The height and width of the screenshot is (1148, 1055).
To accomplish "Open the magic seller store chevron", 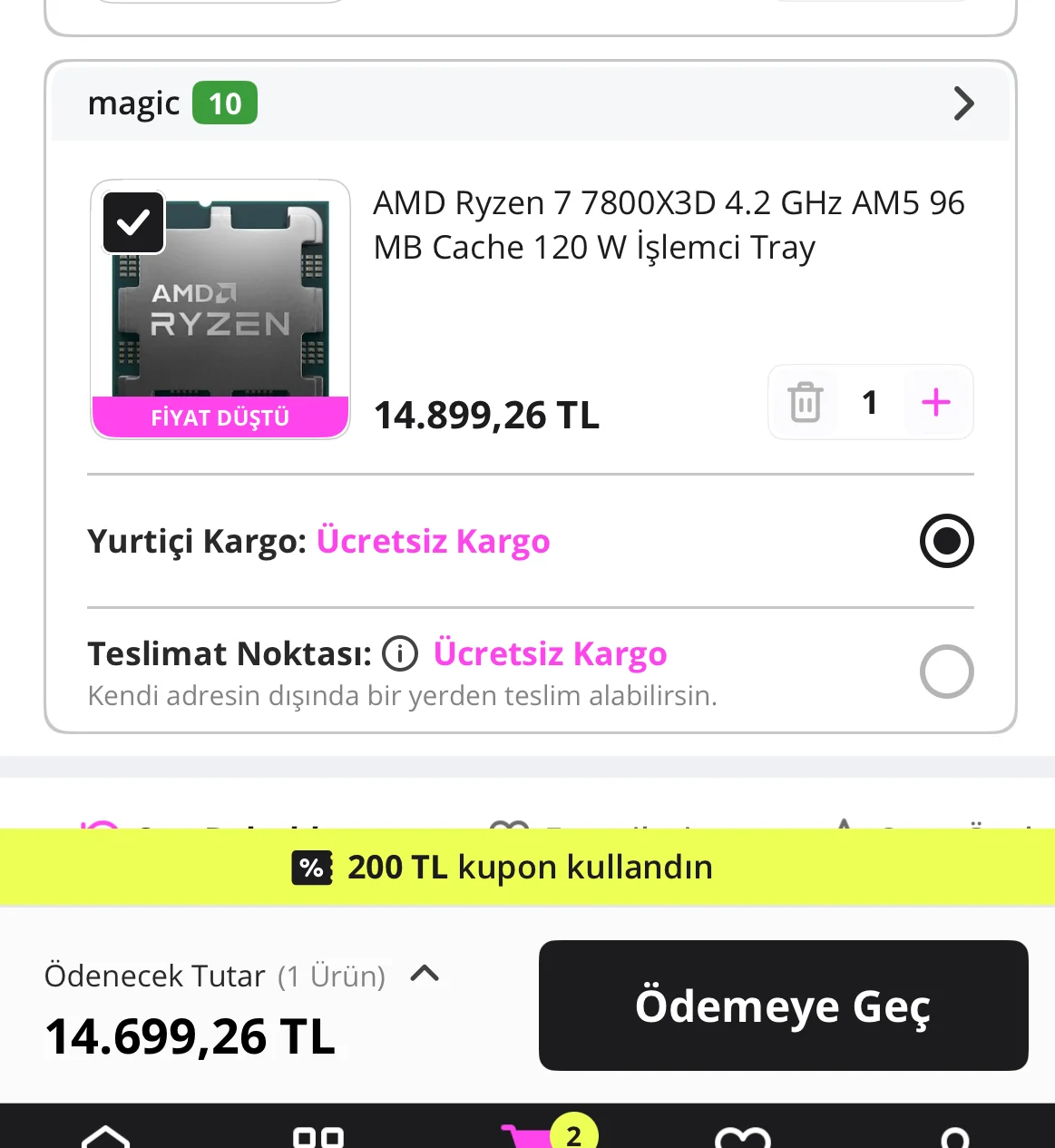I will [963, 103].
